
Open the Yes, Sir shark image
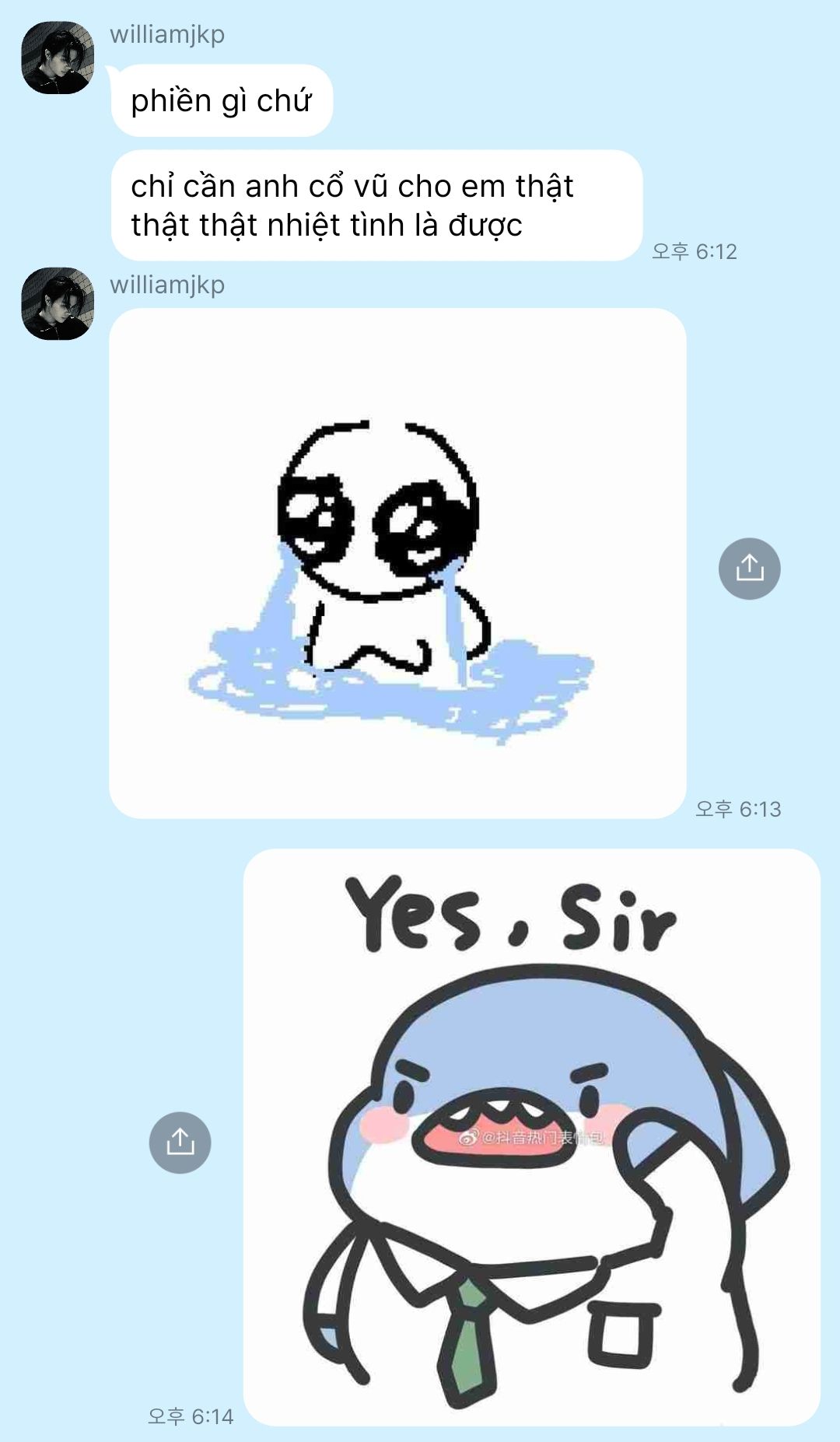[x=532, y=1137]
